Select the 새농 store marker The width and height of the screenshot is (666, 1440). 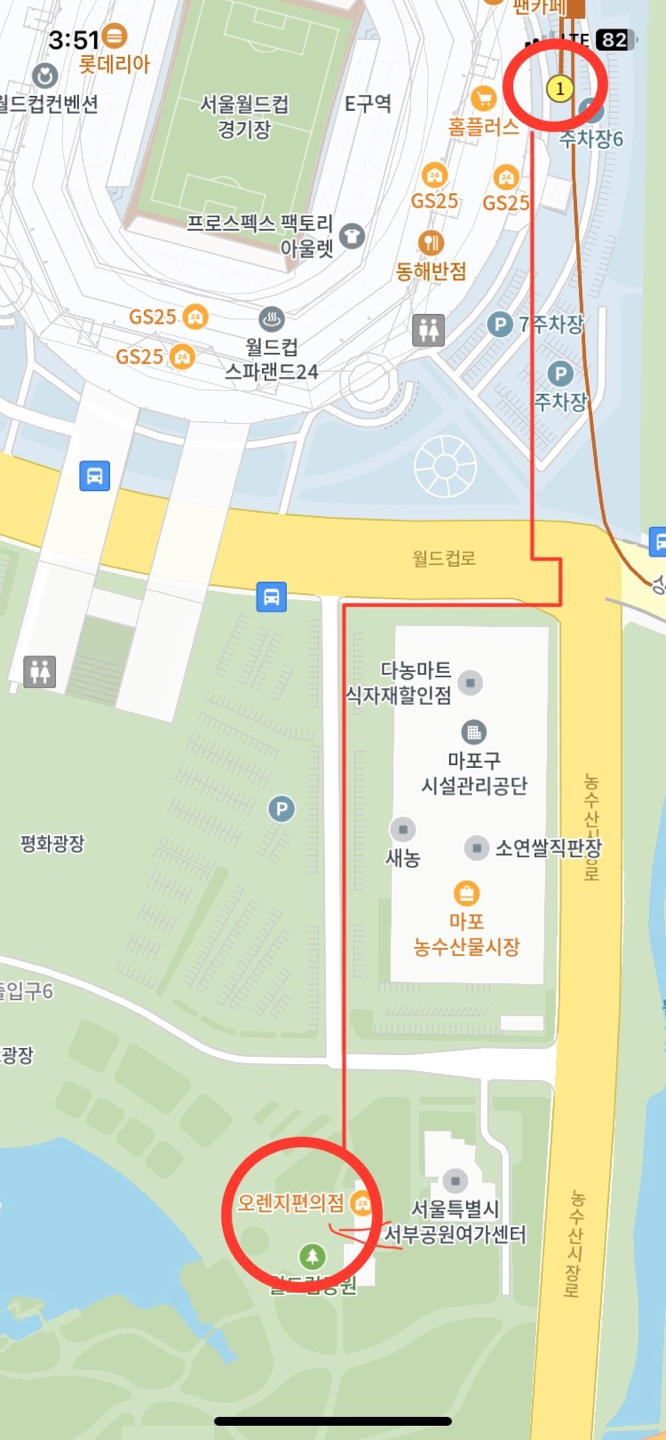pyautogui.click(x=403, y=828)
